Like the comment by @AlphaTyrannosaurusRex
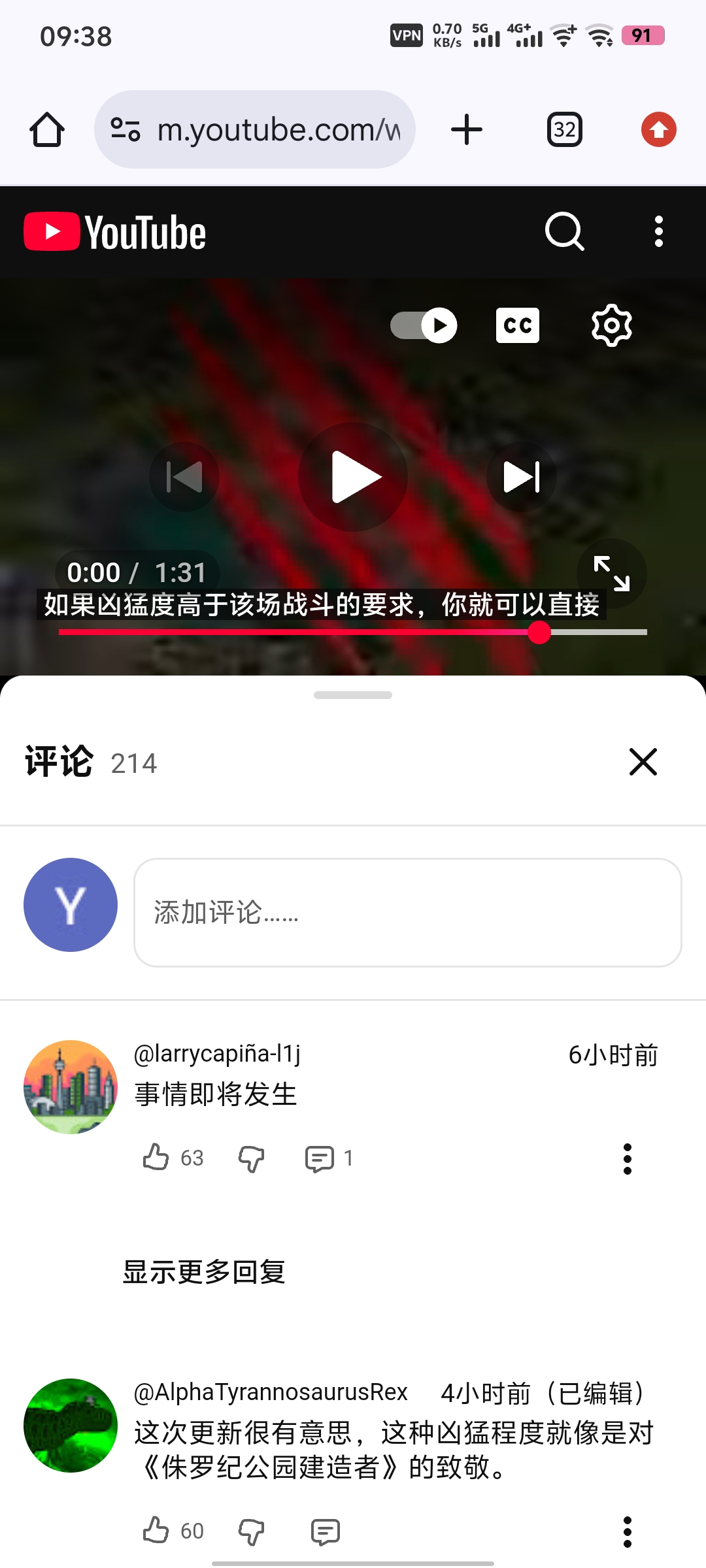The image size is (706, 1568). pyautogui.click(x=156, y=1530)
